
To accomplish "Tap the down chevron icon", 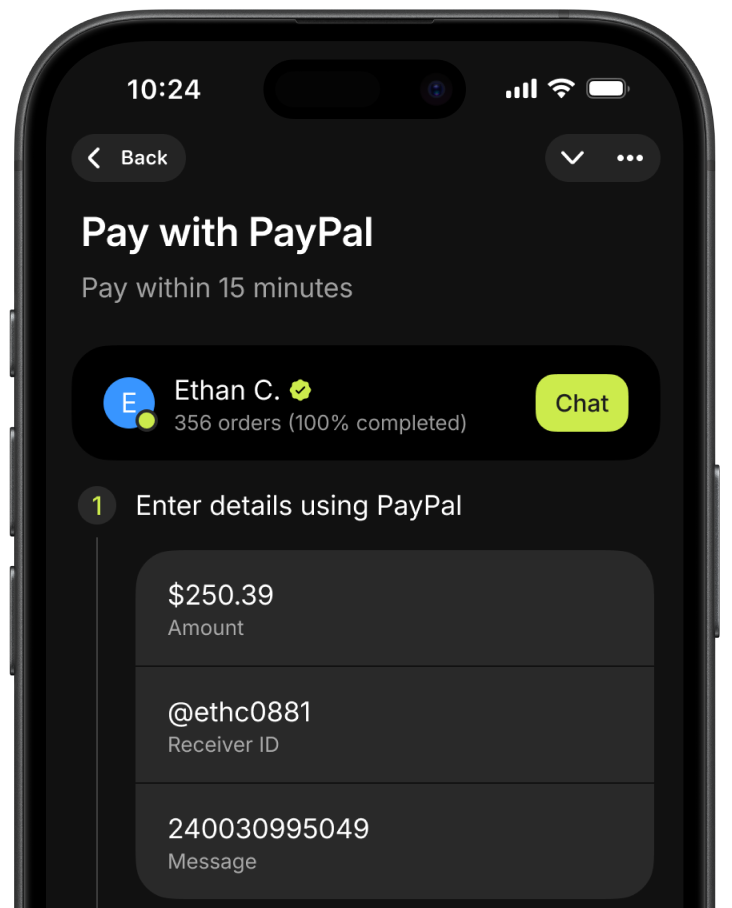I will point(572,158).
